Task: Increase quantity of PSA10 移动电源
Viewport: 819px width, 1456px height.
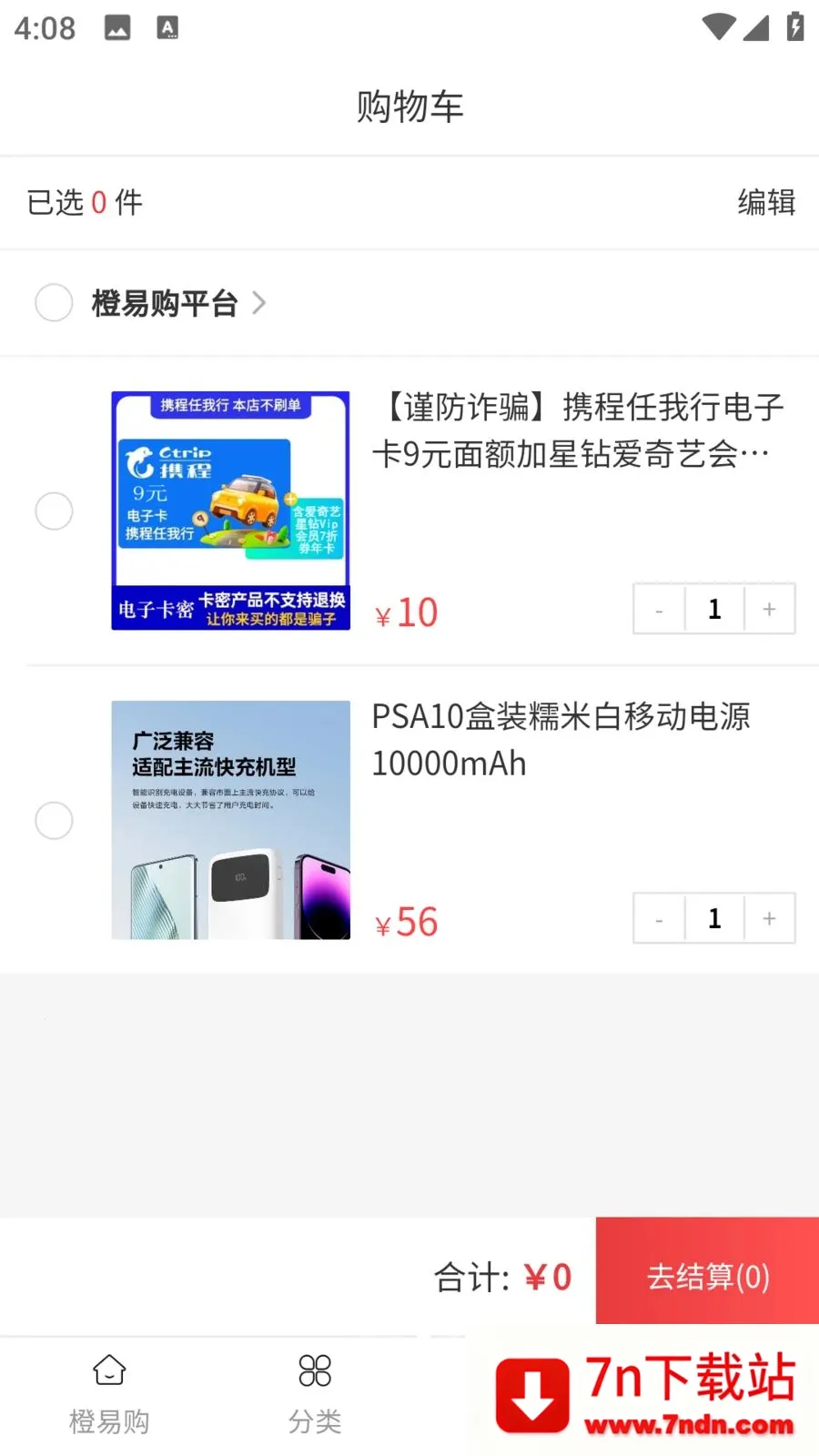Action: [x=770, y=918]
